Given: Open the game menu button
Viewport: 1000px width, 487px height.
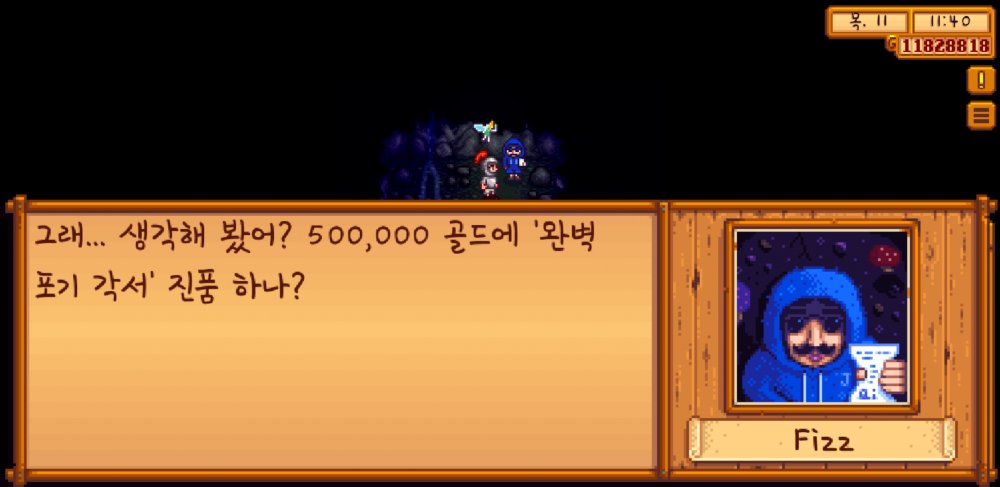Looking at the screenshot, I should coord(980,116).
